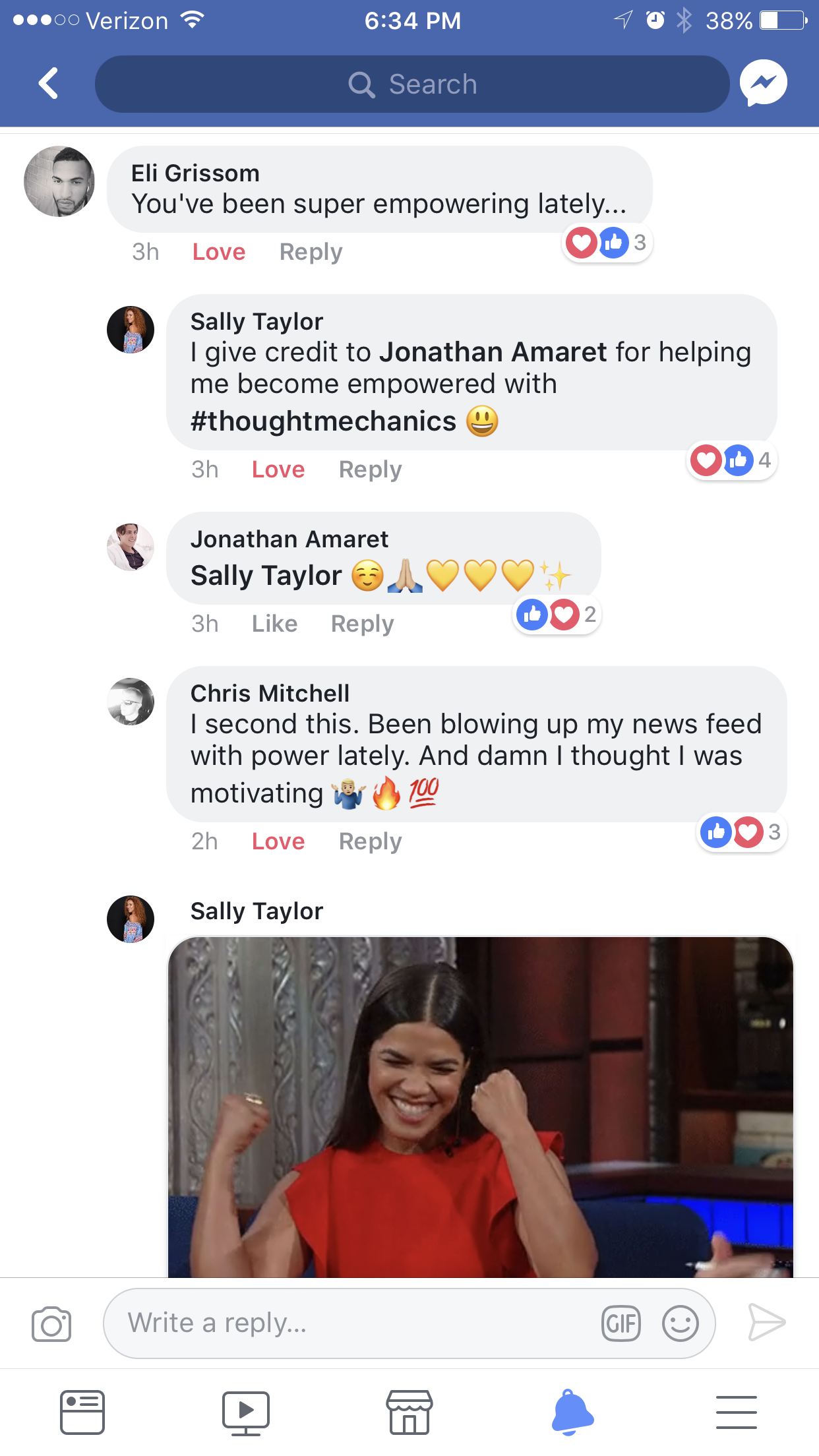Viewport: 819px width, 1456px height.
Task: Open Messenger from the top bar
Action: 764,83
